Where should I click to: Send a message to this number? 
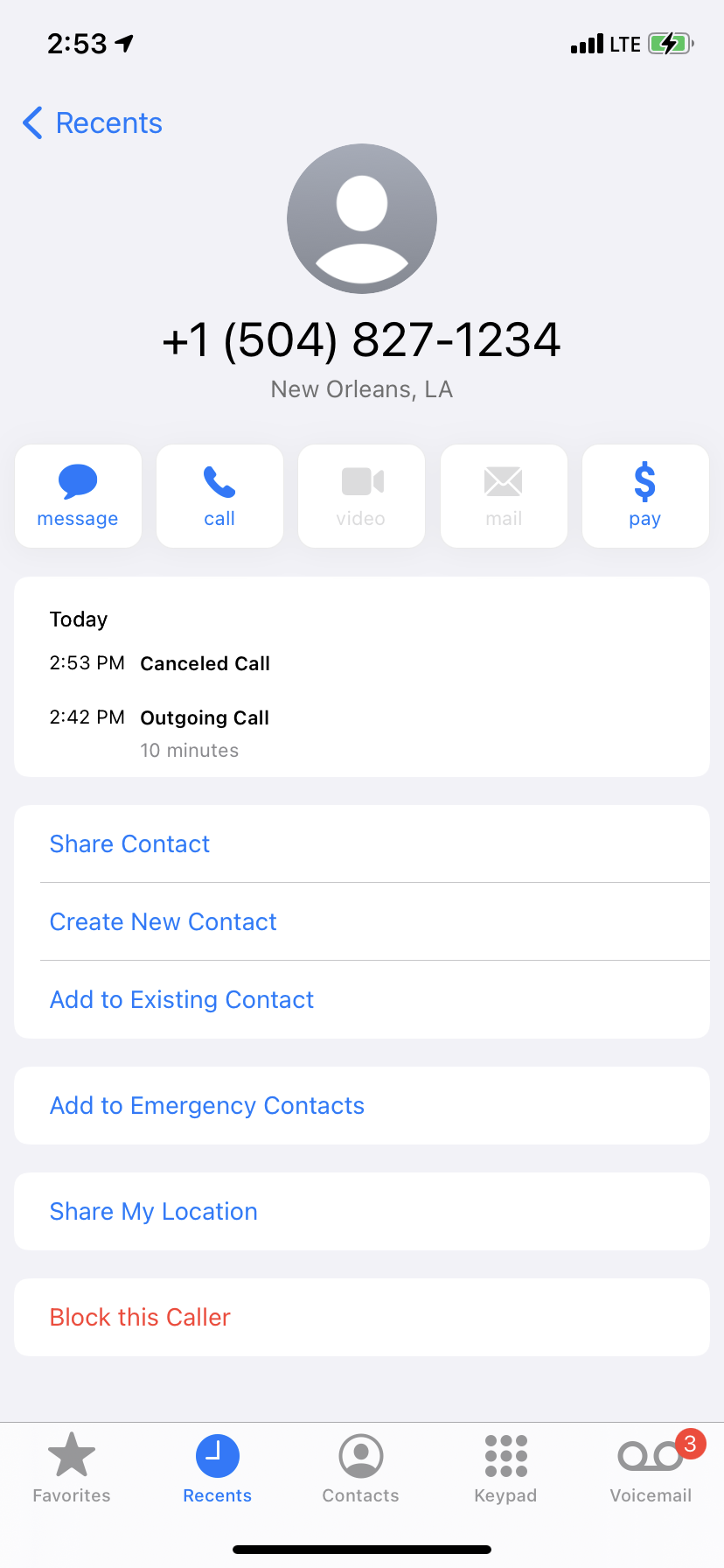point(78,496)
